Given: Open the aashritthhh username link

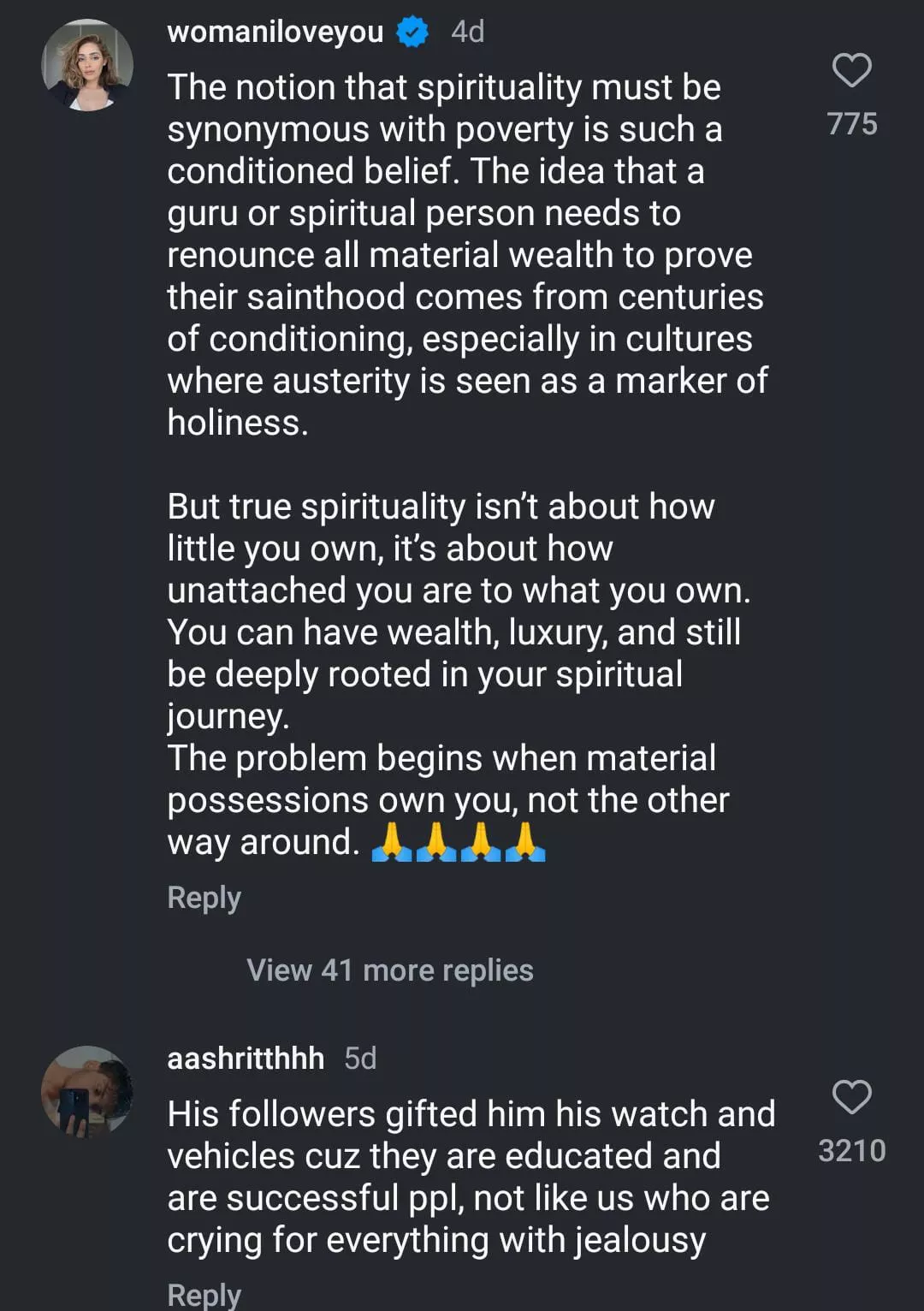Looking at the screenshot, I should 246,1059.
